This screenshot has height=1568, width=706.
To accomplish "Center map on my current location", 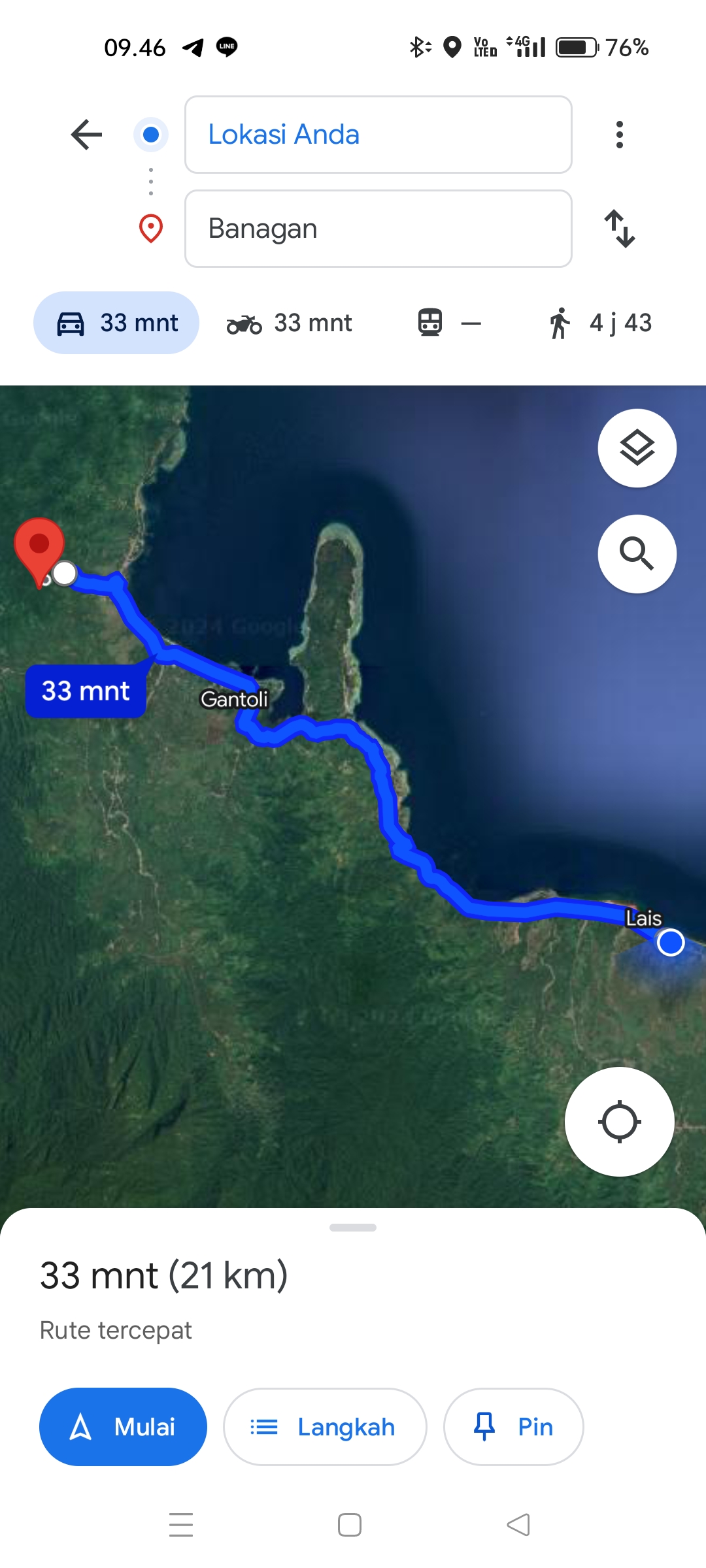I will coord(620,1122).
